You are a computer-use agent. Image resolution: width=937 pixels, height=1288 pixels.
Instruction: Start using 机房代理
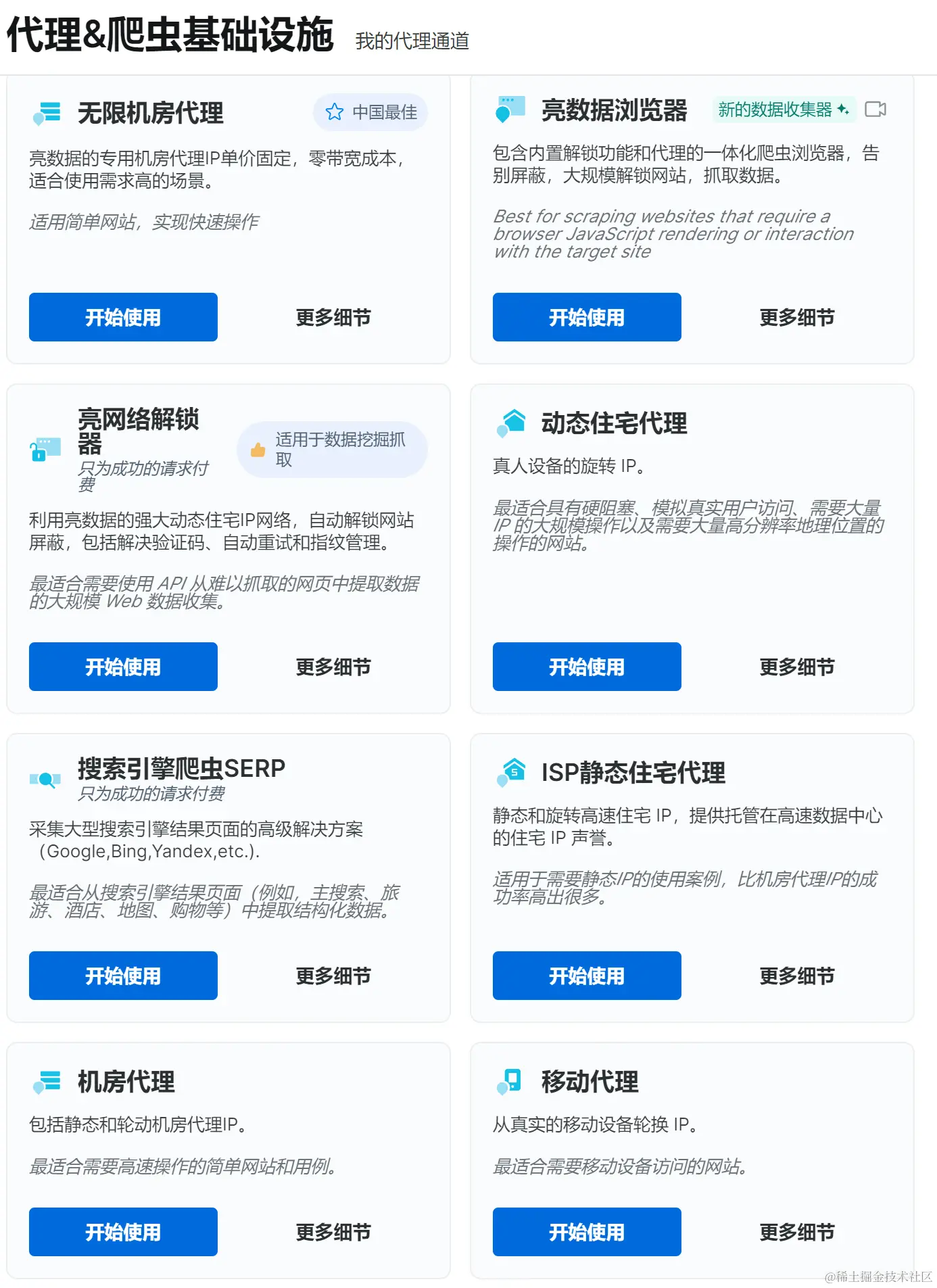click(x=123, y=1232)
